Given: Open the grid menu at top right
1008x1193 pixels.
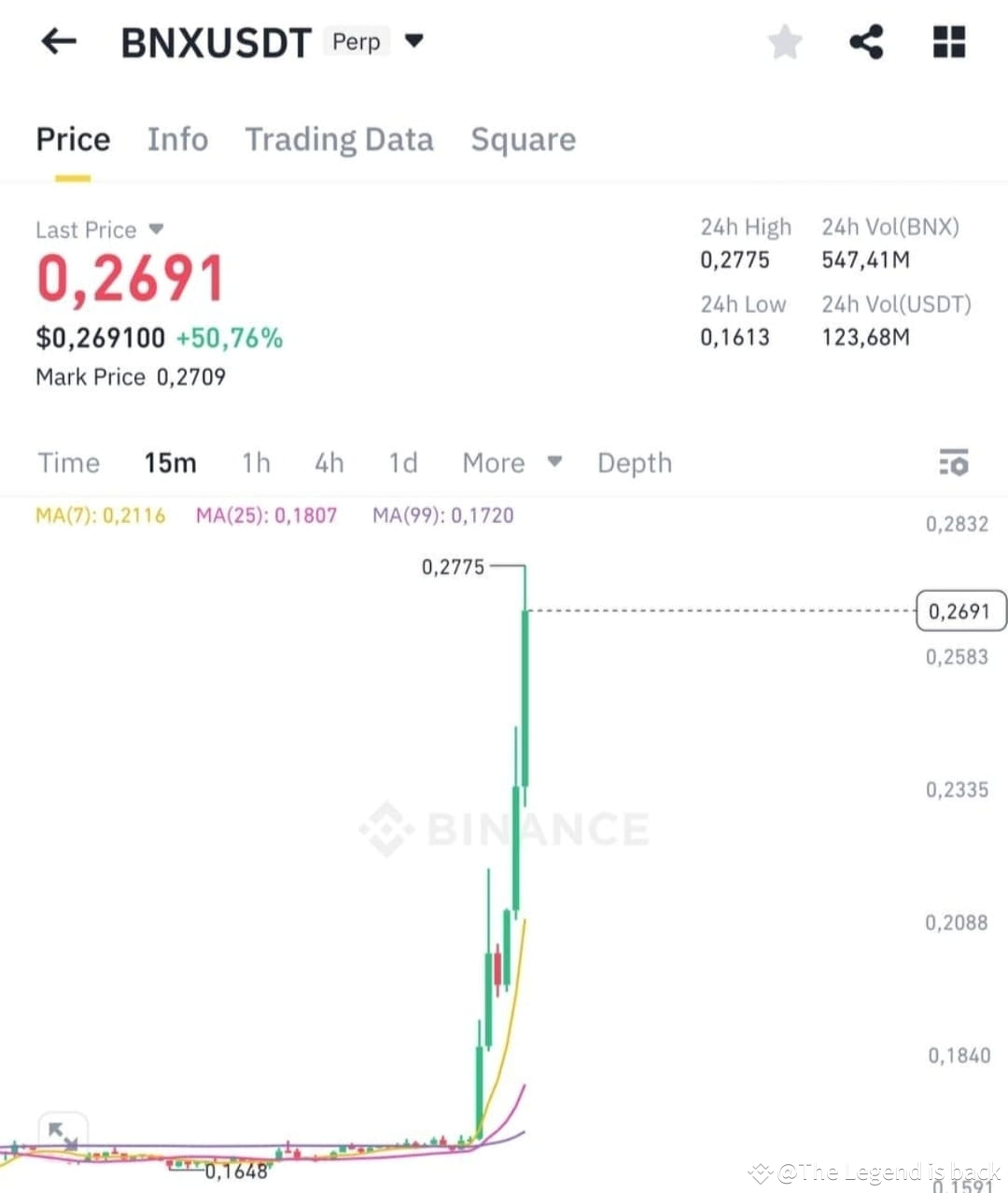Looking at the screenshot, I should click(948, 41).
